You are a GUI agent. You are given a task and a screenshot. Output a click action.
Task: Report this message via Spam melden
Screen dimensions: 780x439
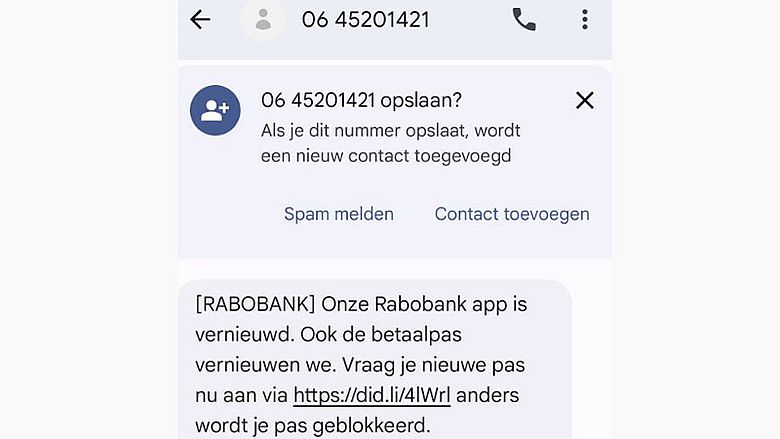tap(339, 214)
